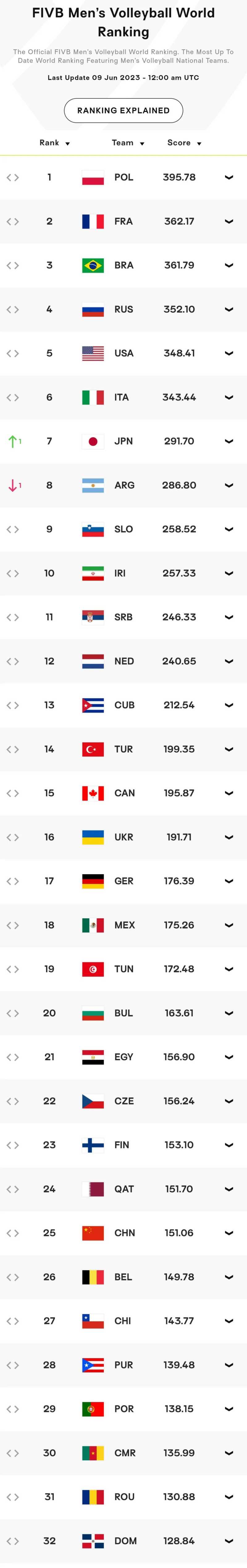Show more info for IRI
Image resolution: width=247 pixels, height=1568 pixels.
(229, 573)
